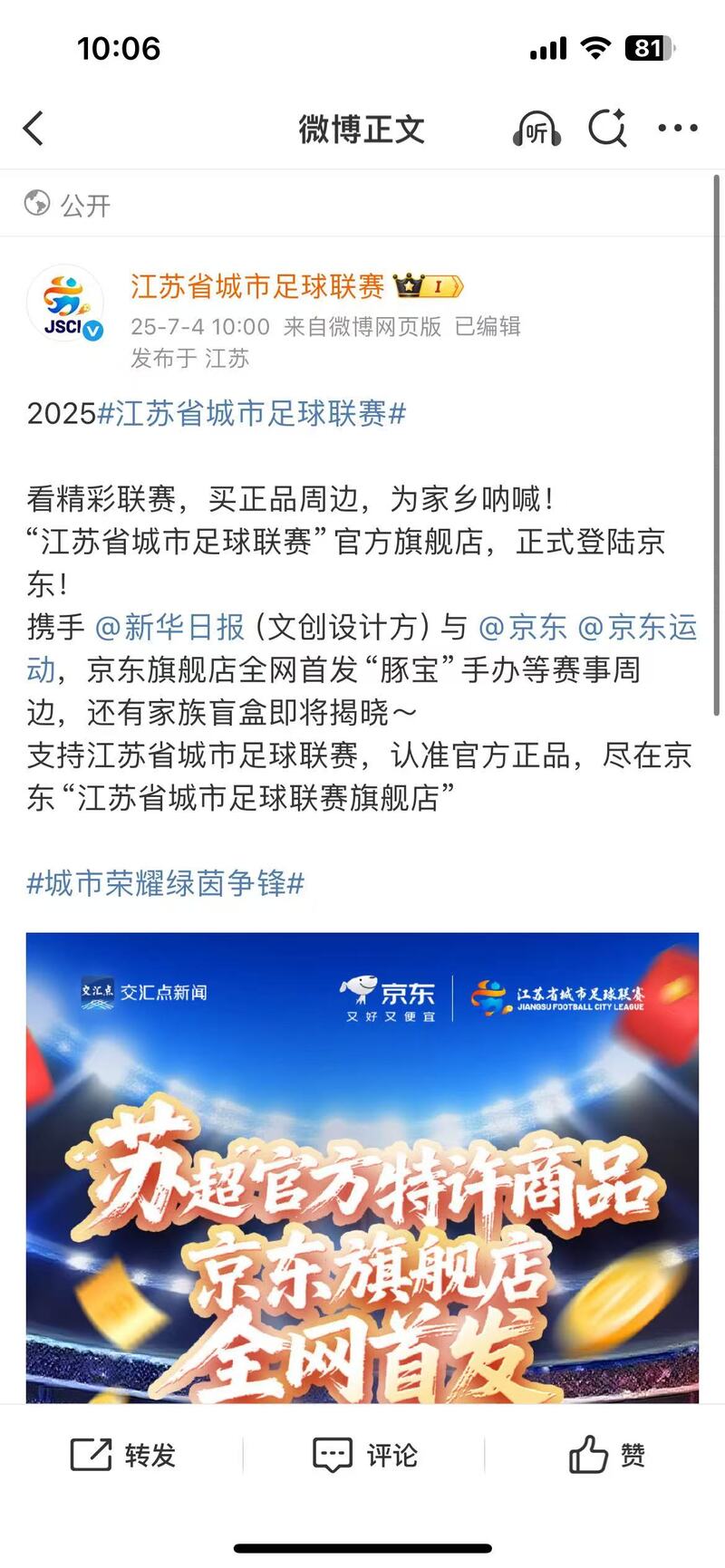
Task: Listen to this post with the headphone icon
Action: click(536, 130)
